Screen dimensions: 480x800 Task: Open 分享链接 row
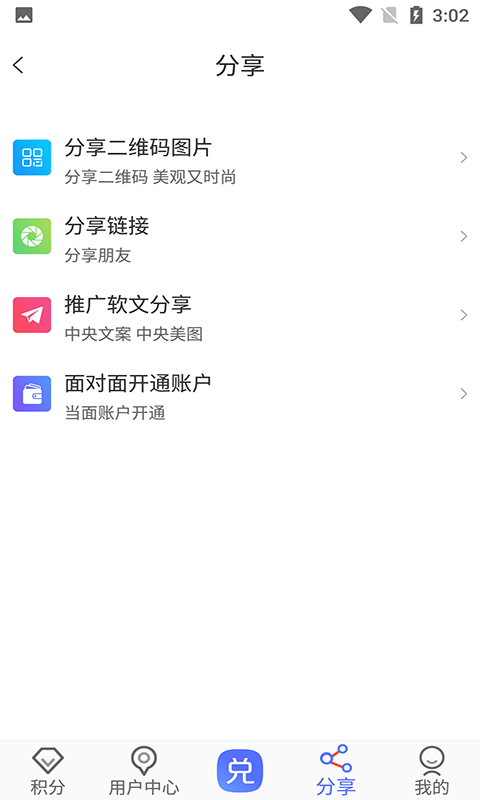(240, 237)
